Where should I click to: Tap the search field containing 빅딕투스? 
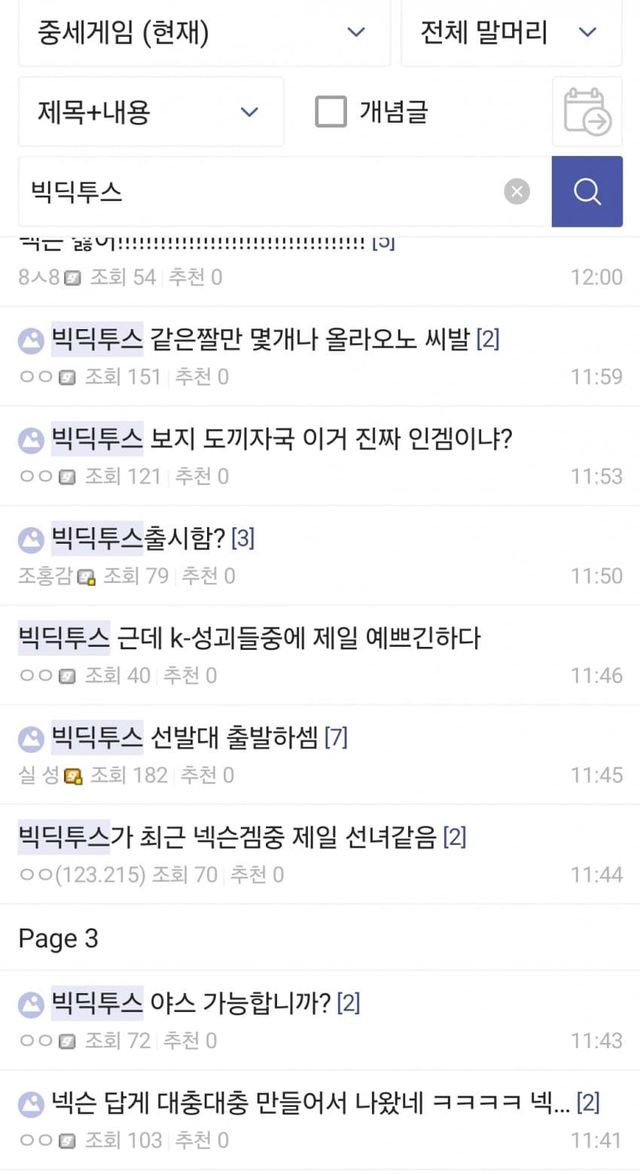[x=260, y=191]
